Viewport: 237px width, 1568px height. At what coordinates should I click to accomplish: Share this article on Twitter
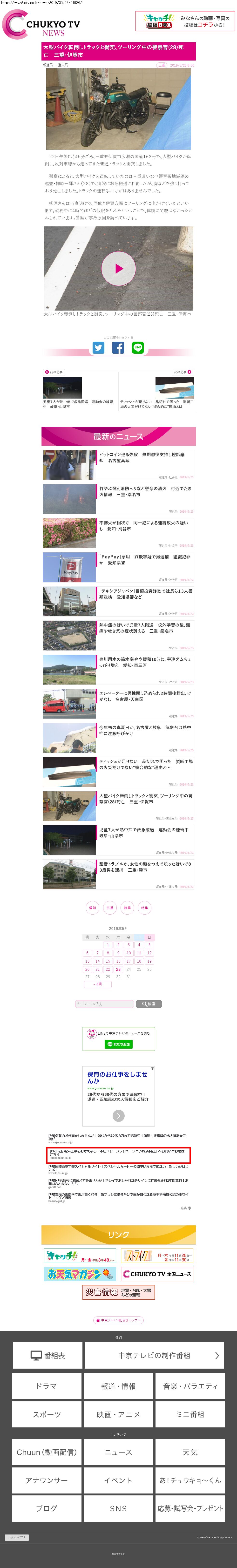tap(99, 347)
